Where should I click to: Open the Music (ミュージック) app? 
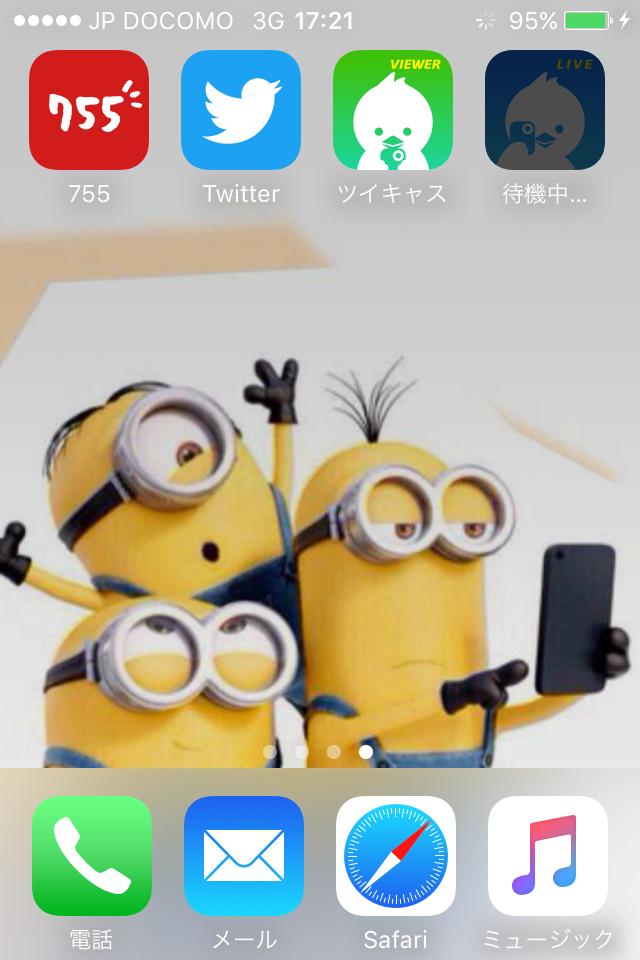point(548,856)
